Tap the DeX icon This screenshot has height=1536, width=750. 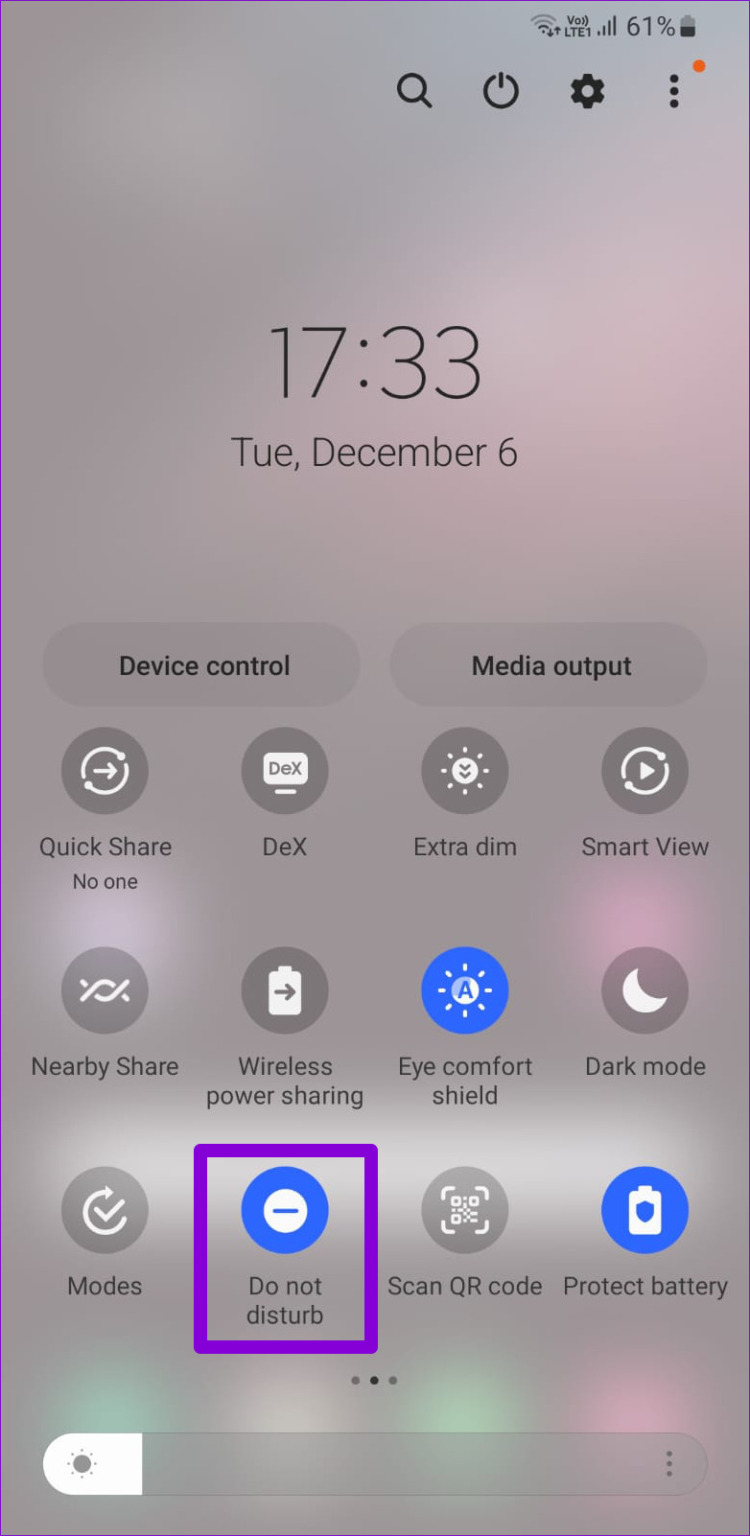click(x=285, y=770)
